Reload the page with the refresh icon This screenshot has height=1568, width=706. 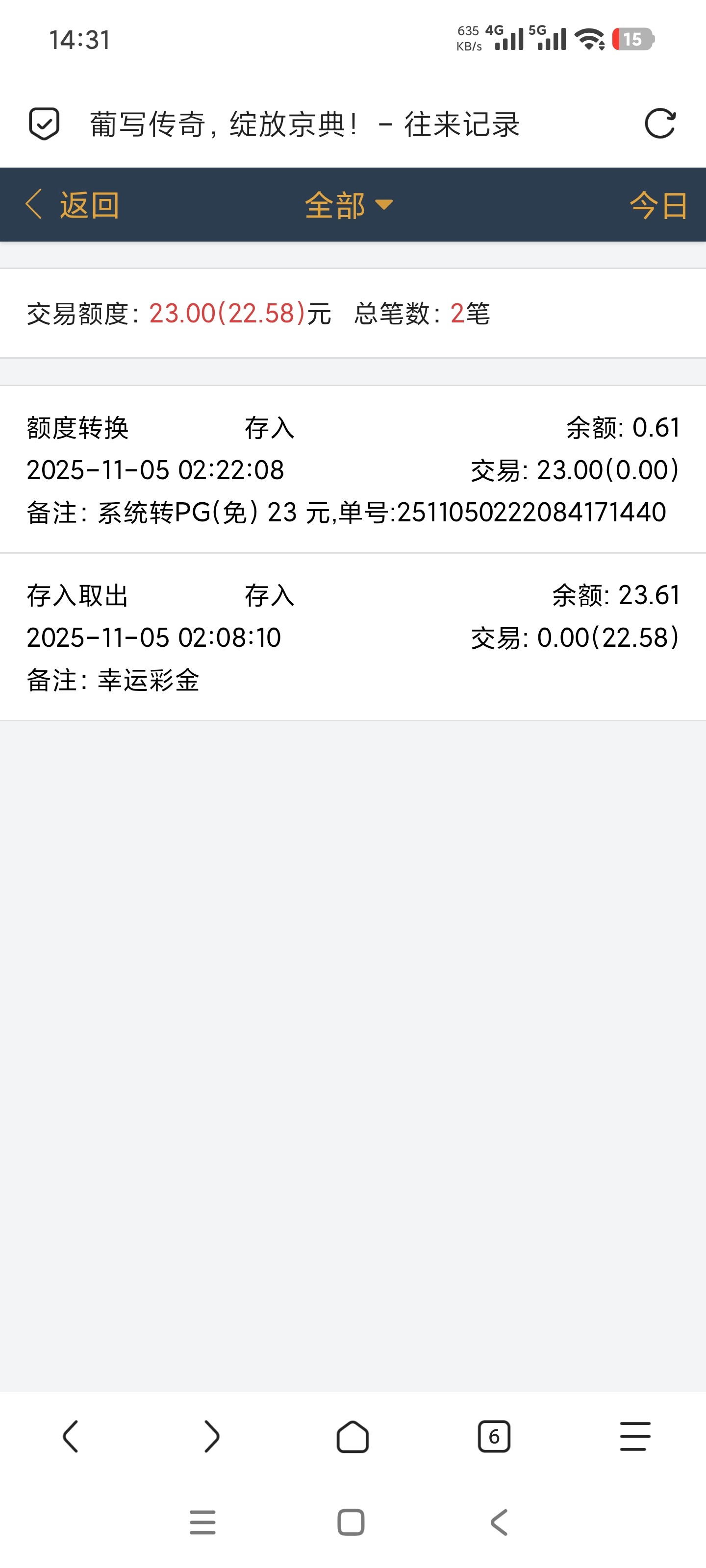(x=660, y=124)
